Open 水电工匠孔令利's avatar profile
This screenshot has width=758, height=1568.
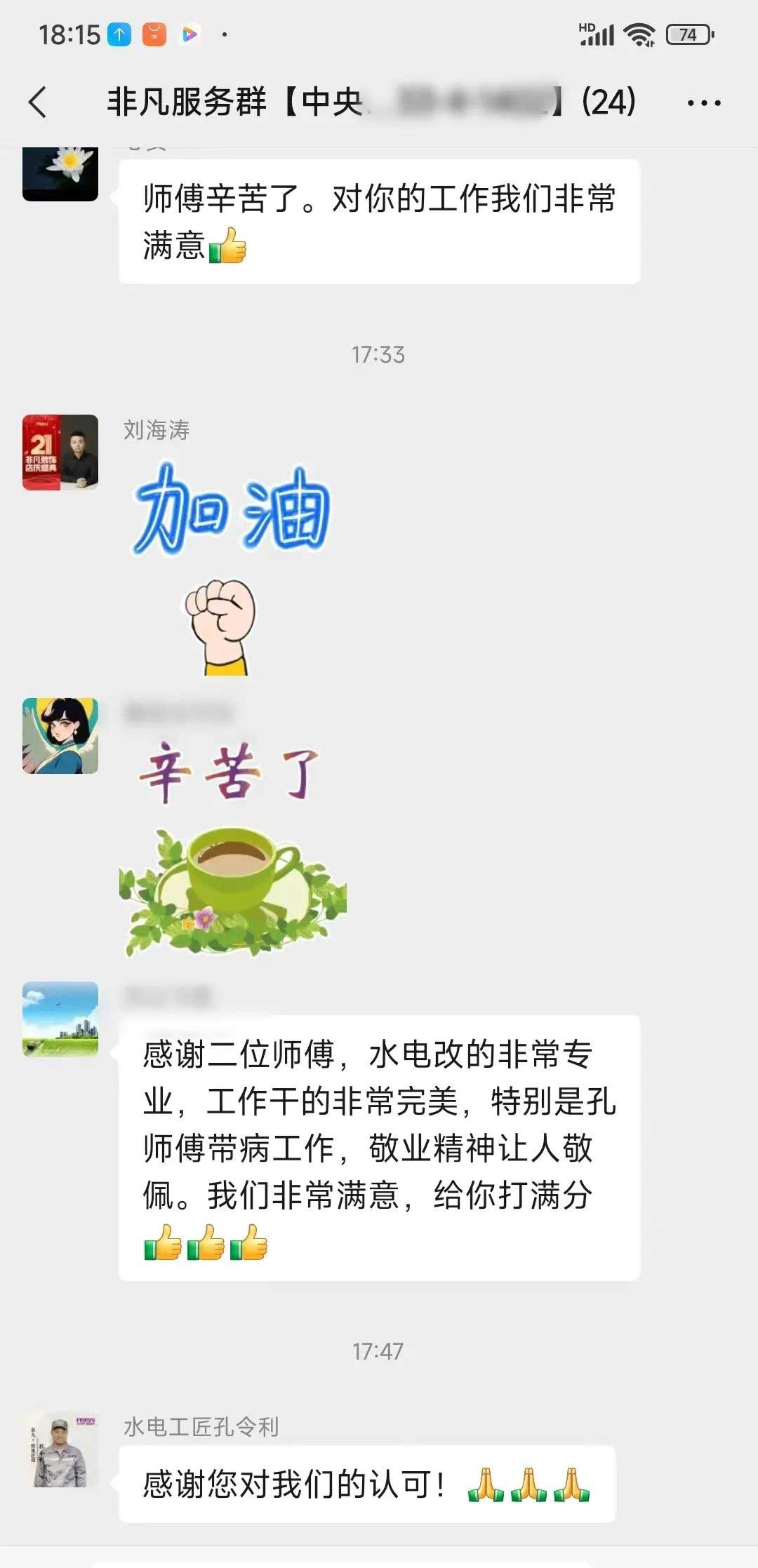[60, 1450]
